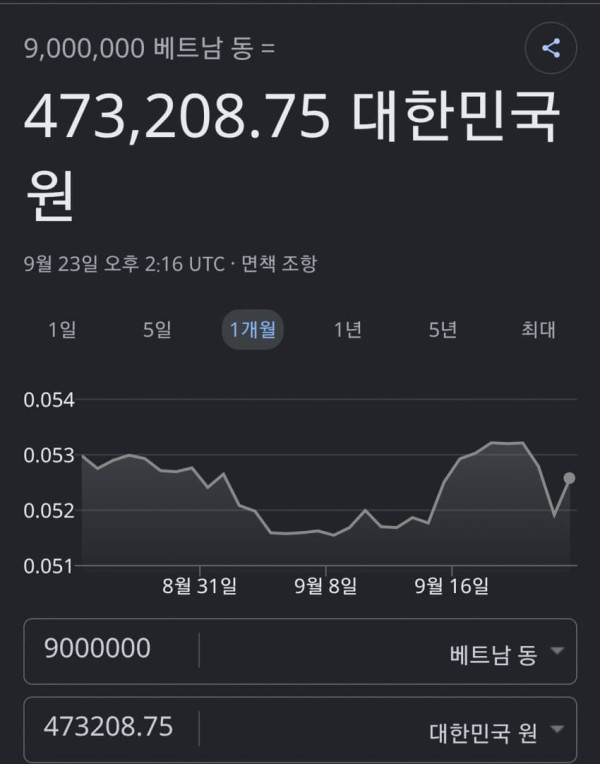Edit the 473208.75 amount field

(x=111, y=728)
